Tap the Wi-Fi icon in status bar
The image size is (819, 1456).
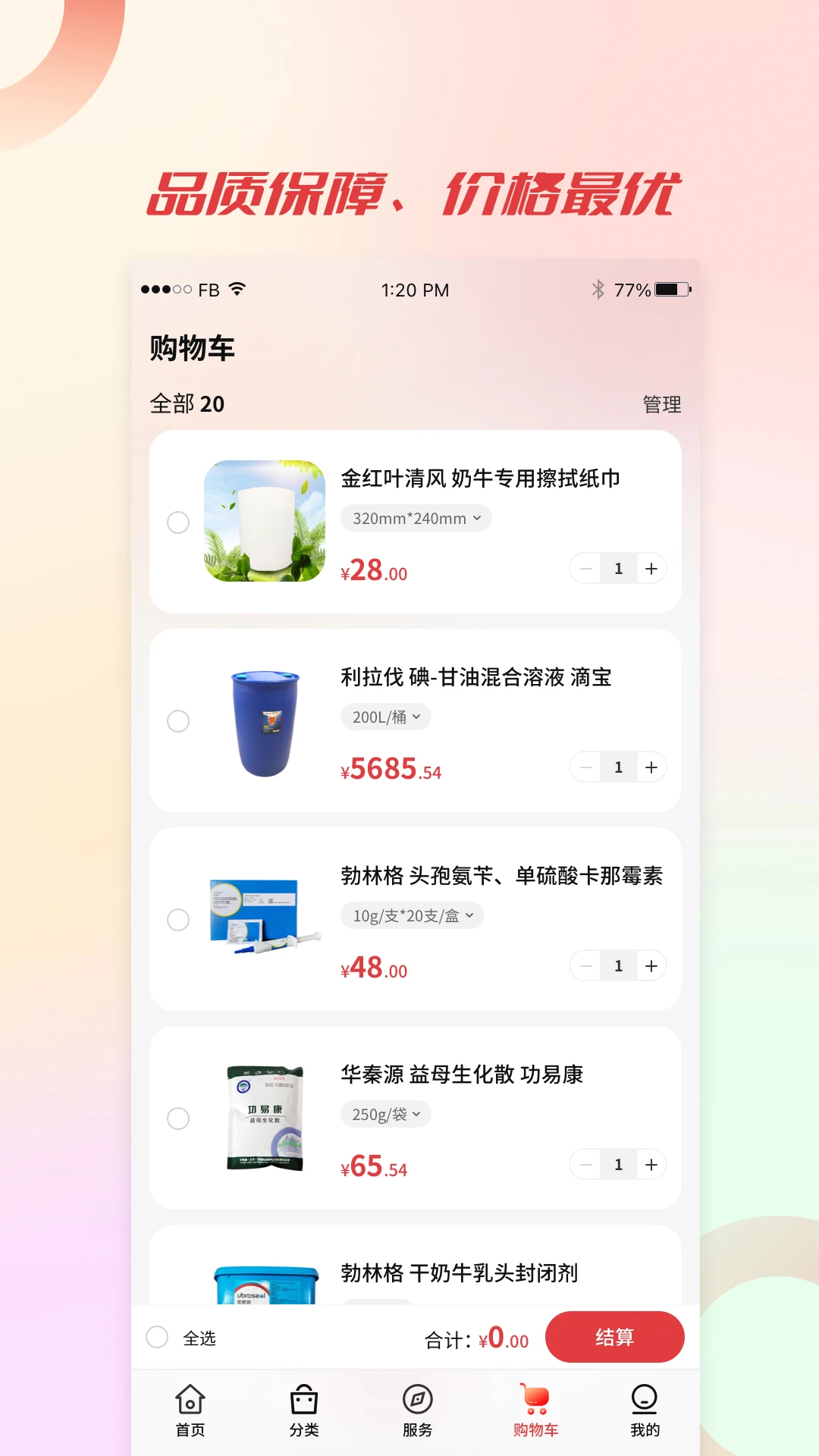tap(237, 289)
